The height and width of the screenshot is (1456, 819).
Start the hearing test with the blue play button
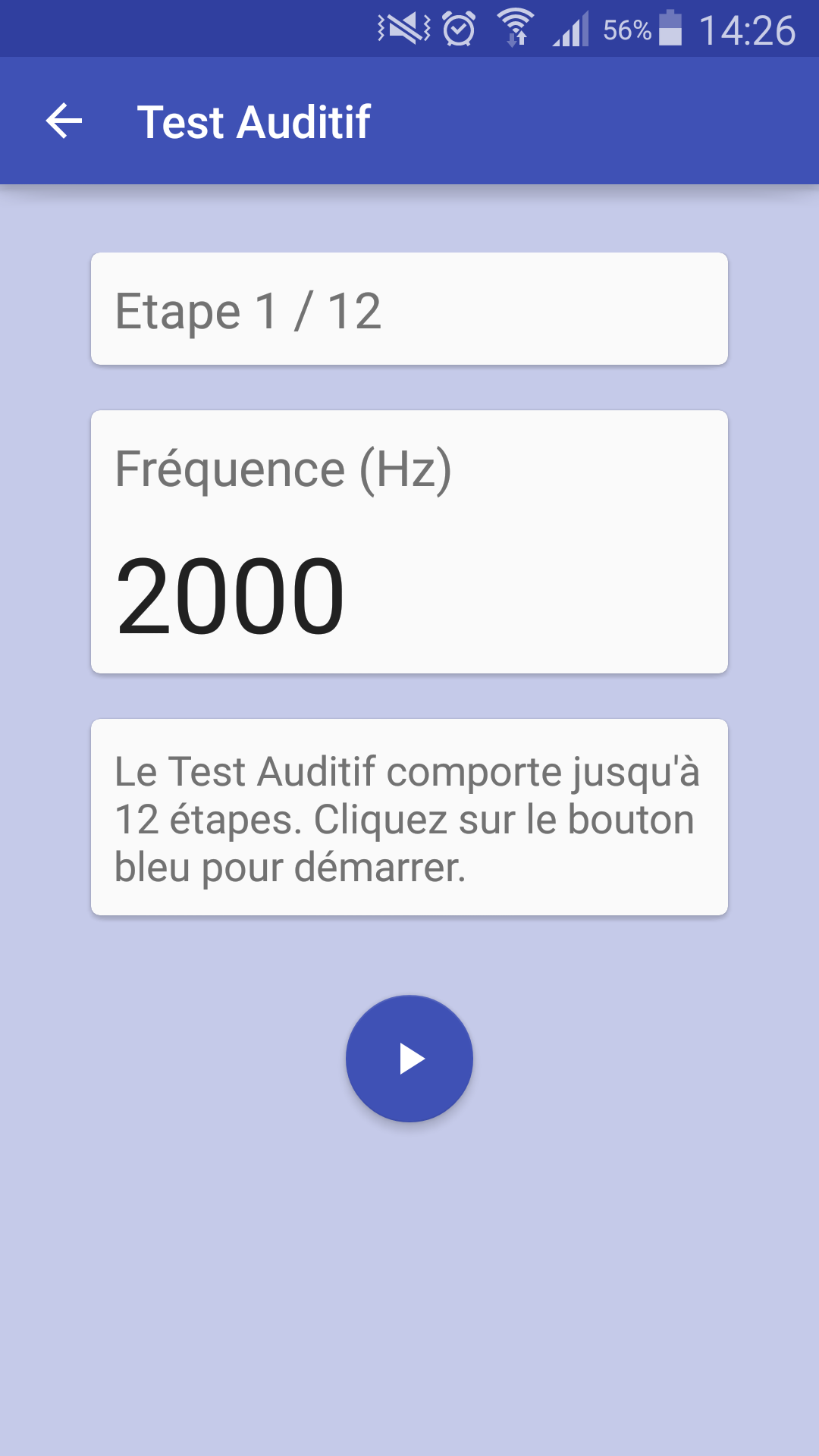[409, 1059]
